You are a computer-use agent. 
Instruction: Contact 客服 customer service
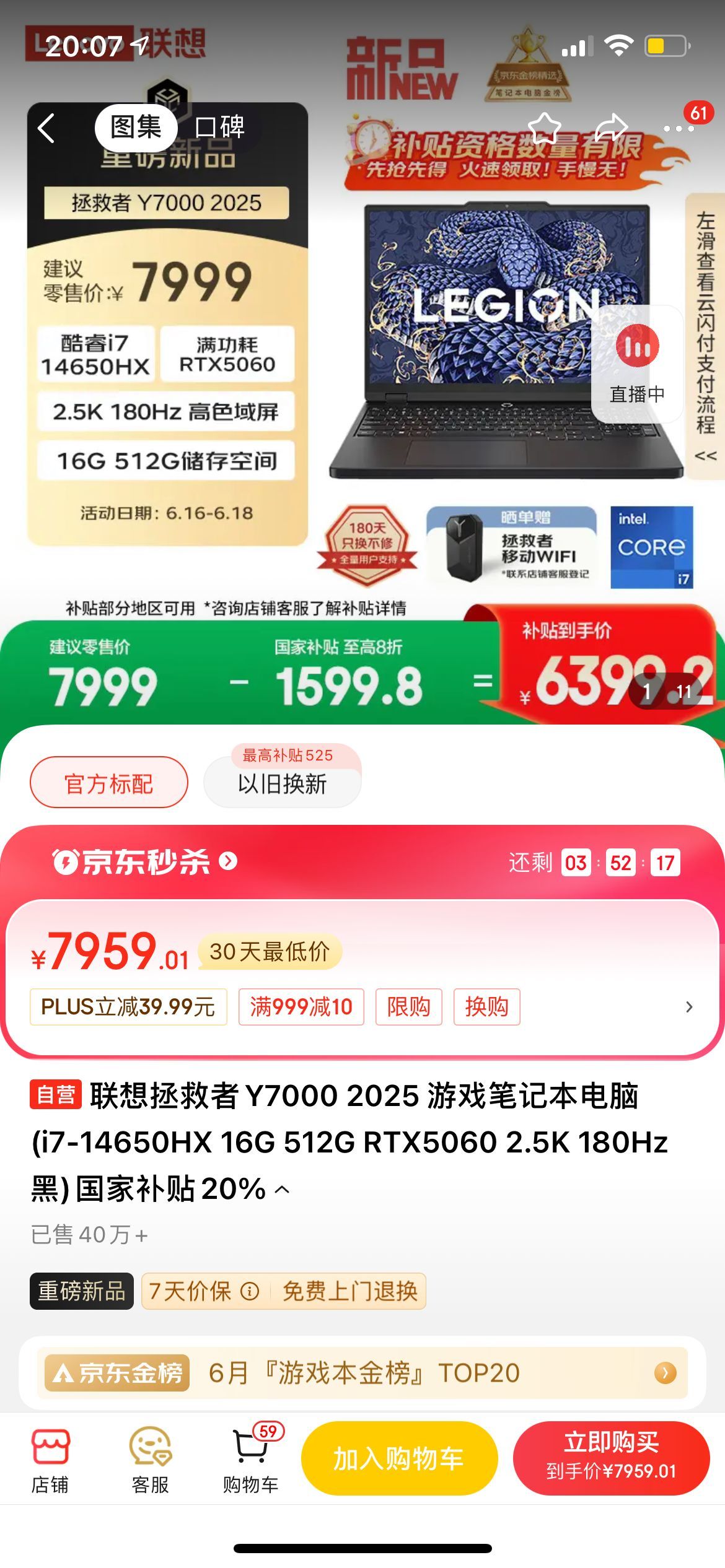(x=150, y=1460)
